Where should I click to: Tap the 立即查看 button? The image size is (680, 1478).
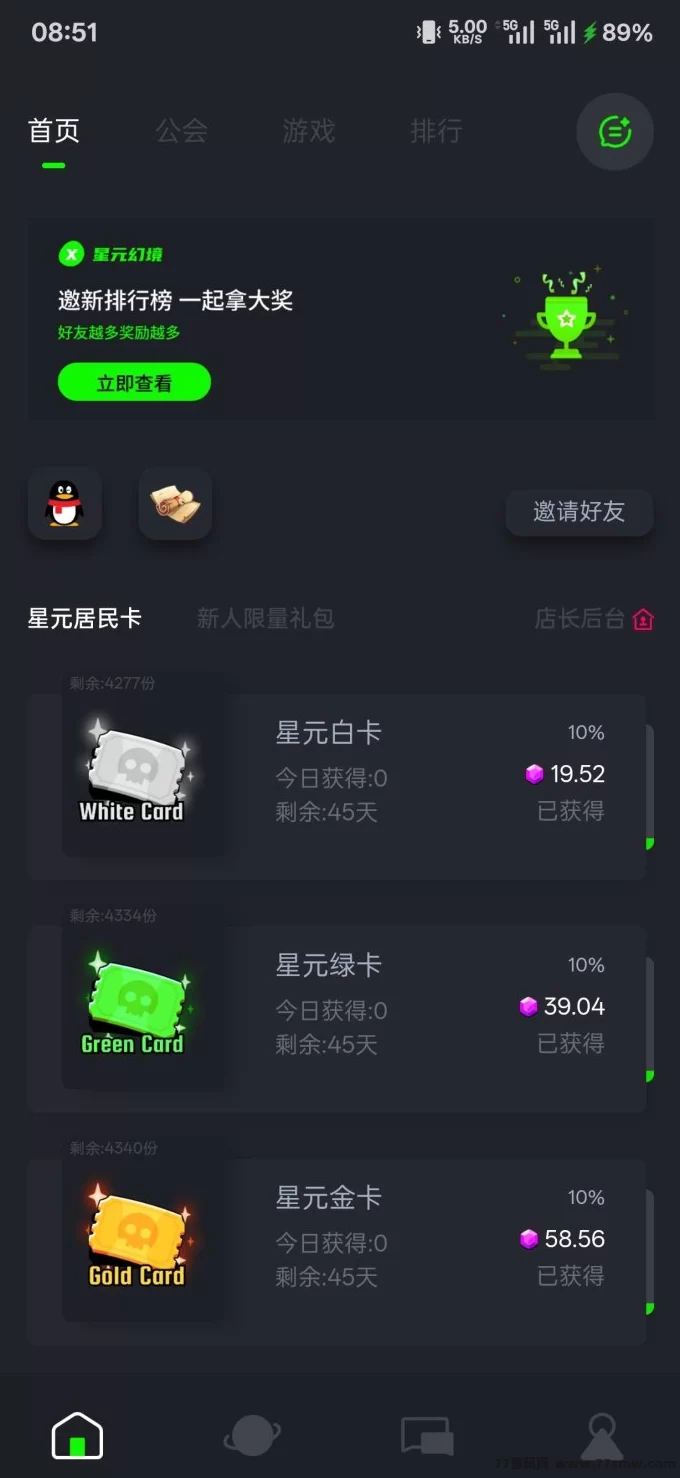click(x=134, y=382)
